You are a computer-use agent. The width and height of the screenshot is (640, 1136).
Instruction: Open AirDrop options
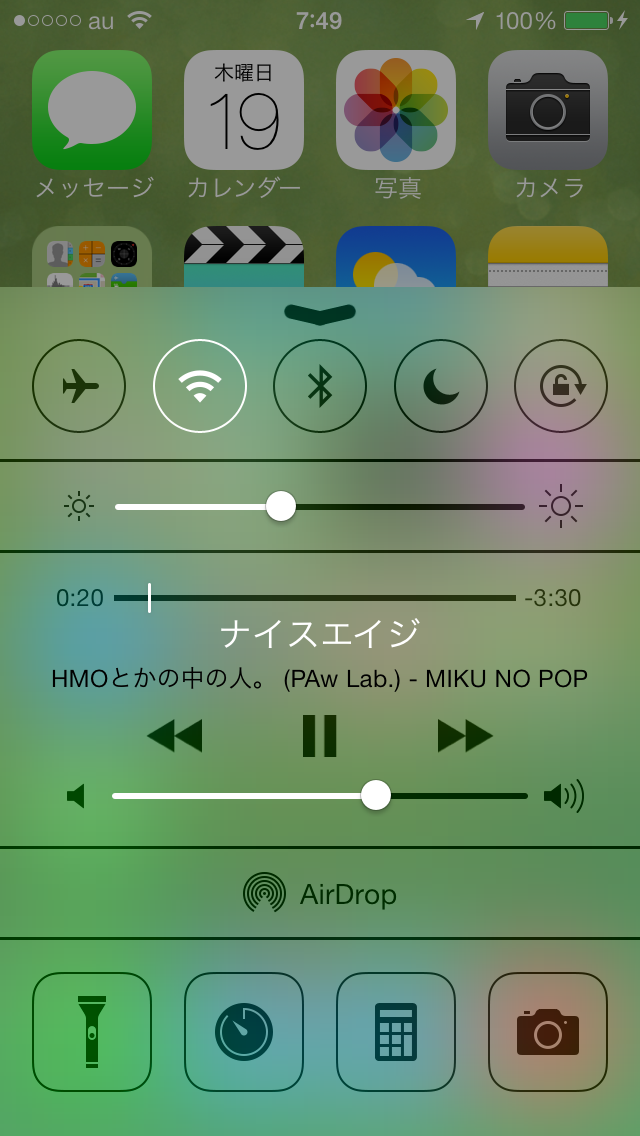320,894
